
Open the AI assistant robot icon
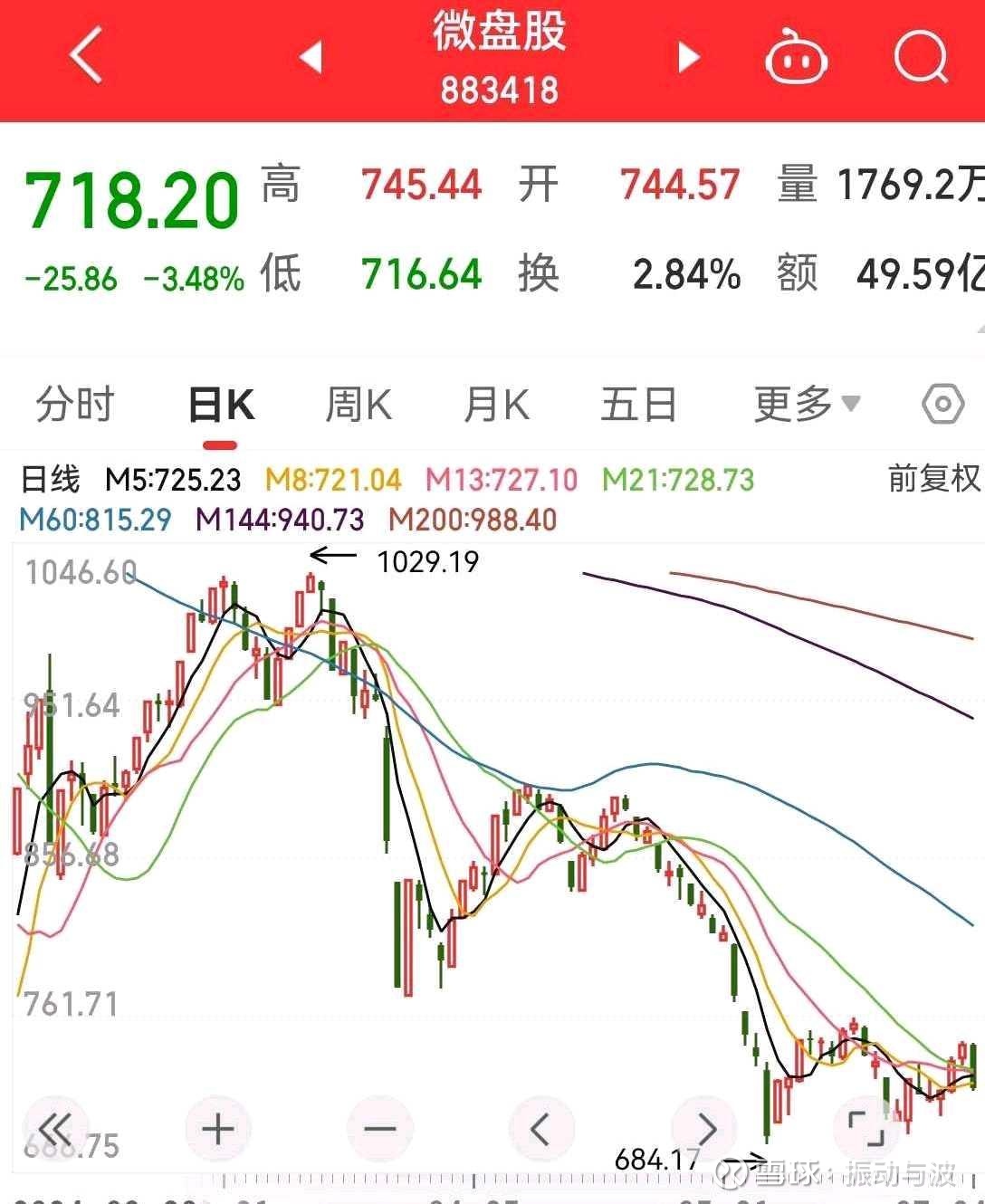pos(795,56)
